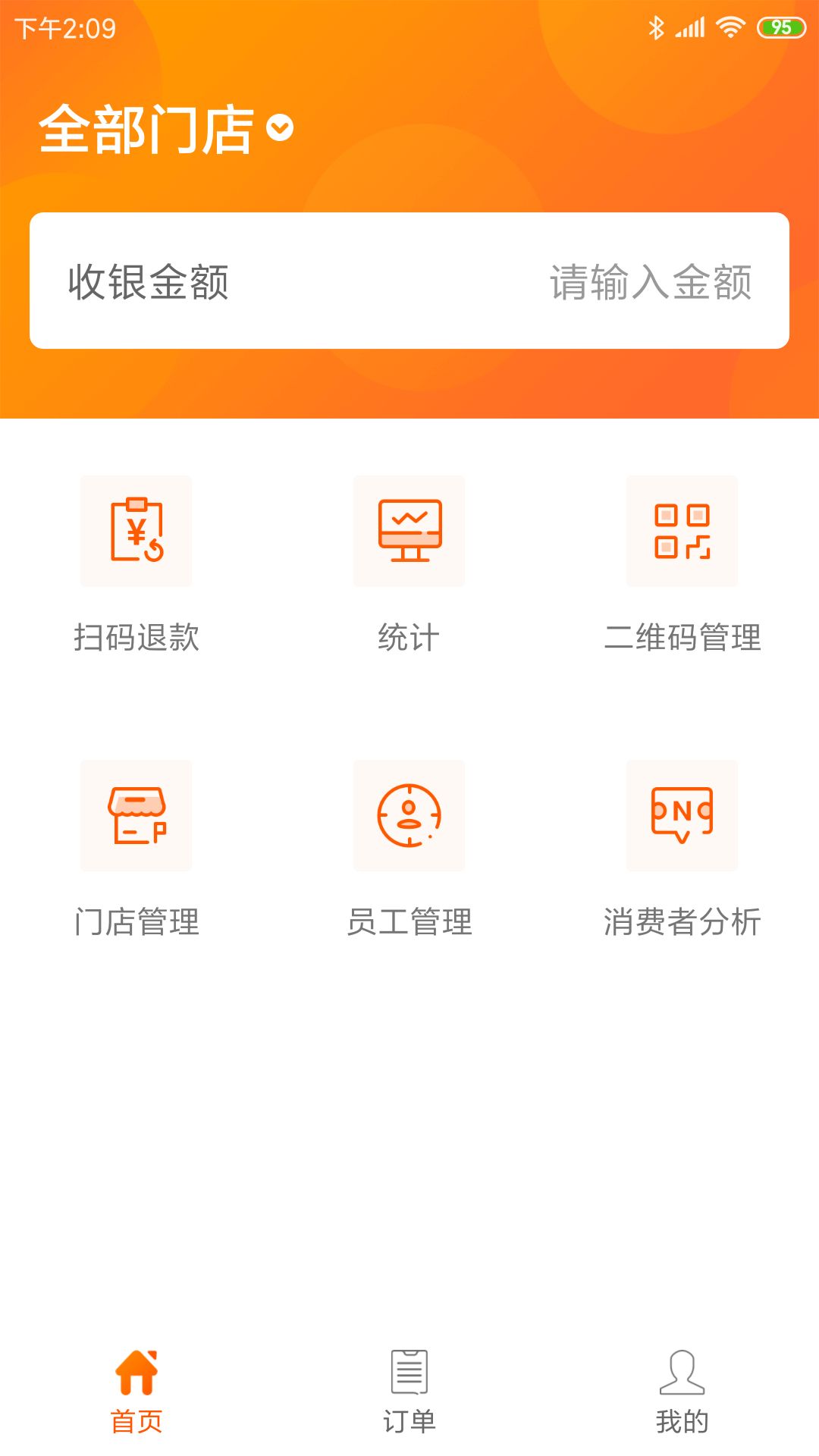Open the 门店管理 store management icon
Viewport: 819px width, 1456px height.
135,817
